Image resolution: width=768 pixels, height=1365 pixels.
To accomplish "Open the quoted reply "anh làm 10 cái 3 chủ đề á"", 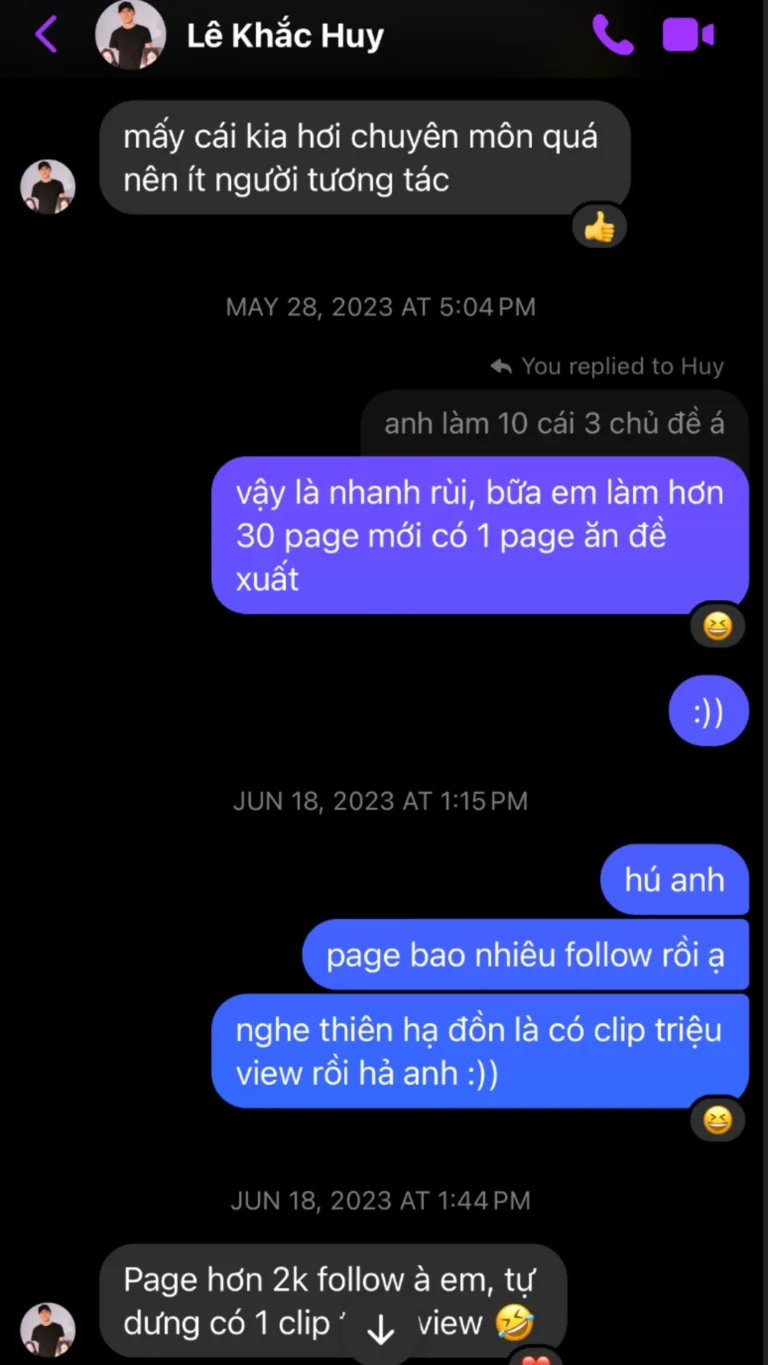I will (x=553, y=423).
